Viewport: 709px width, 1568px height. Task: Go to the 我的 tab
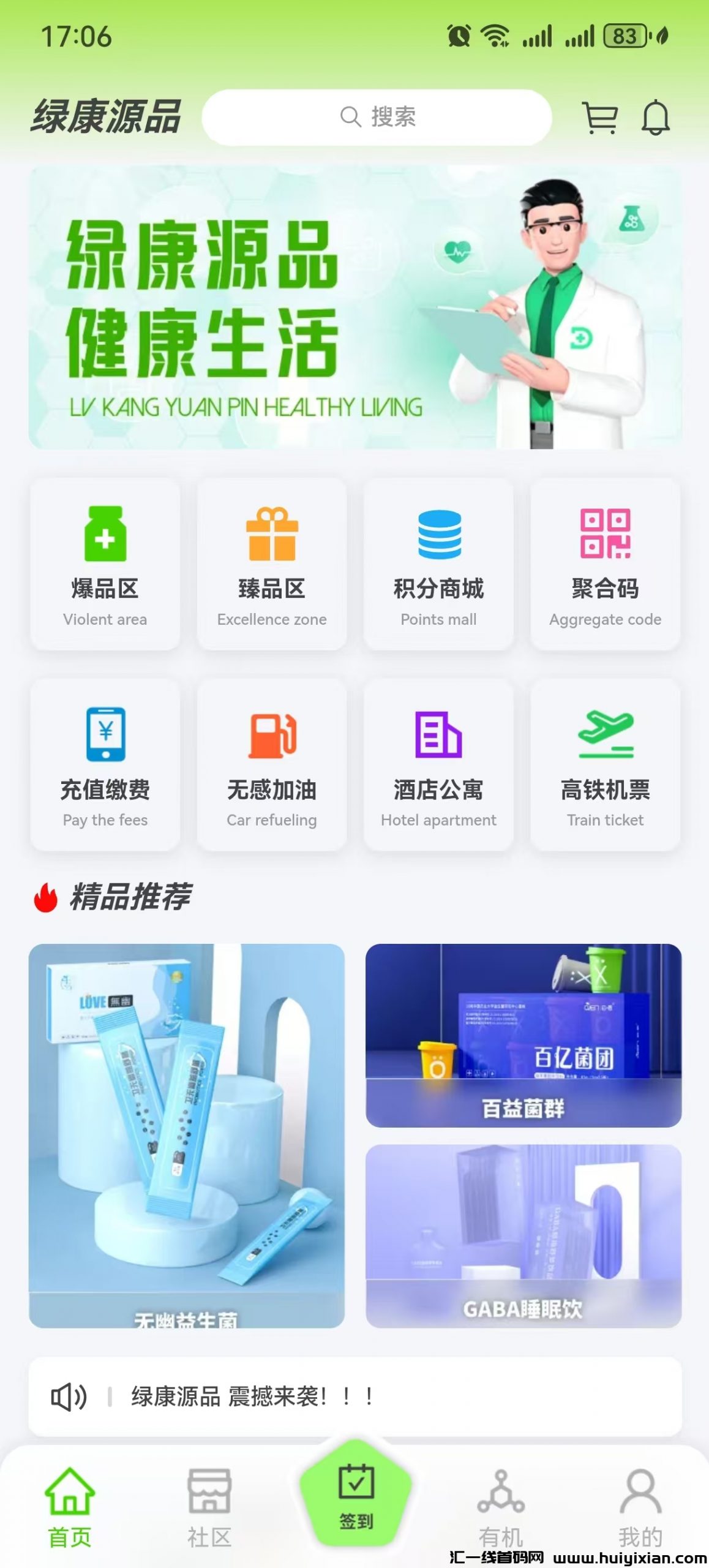[640, 1507]
